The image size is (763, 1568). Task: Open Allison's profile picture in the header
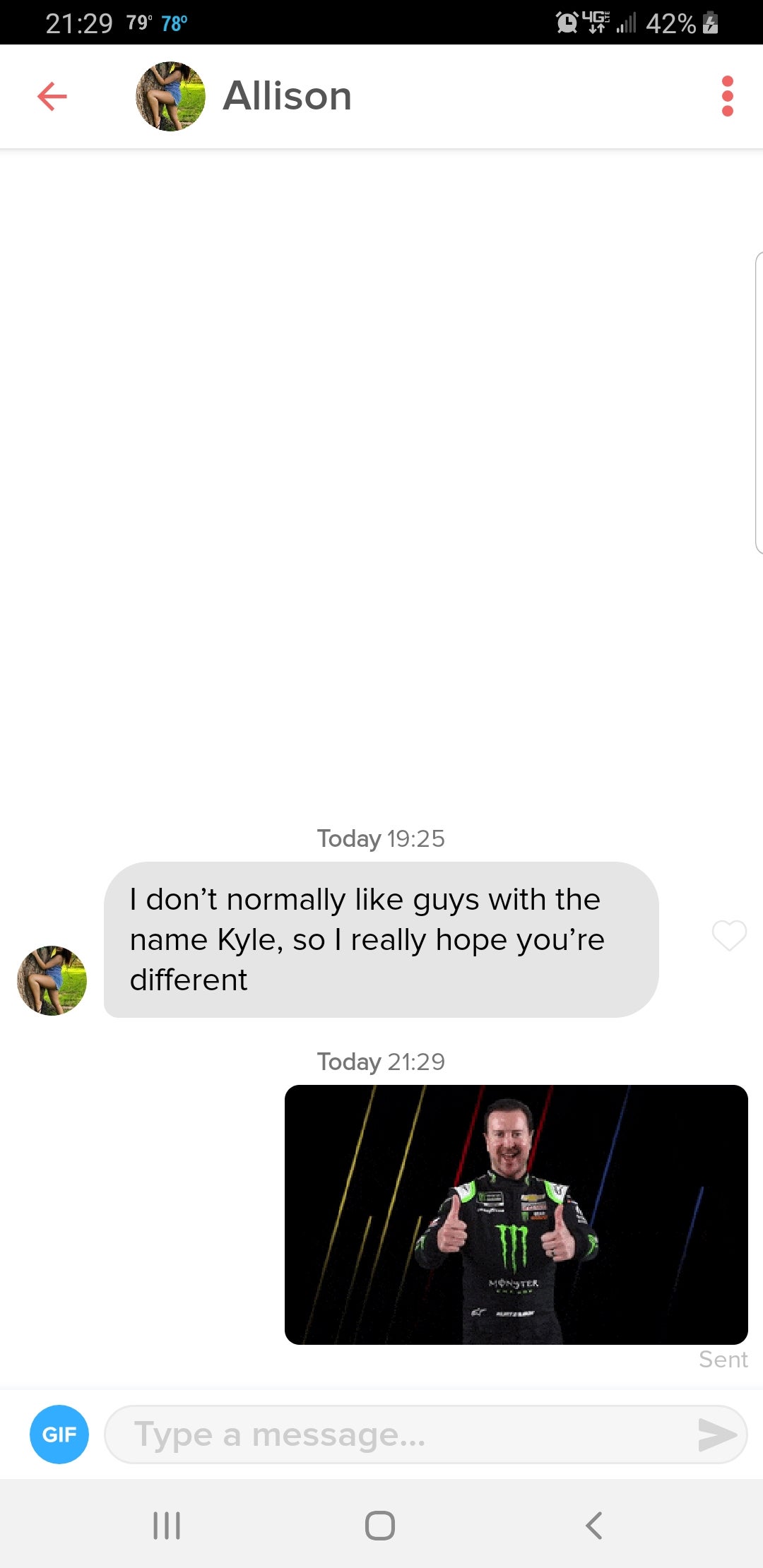click(170, 96)
